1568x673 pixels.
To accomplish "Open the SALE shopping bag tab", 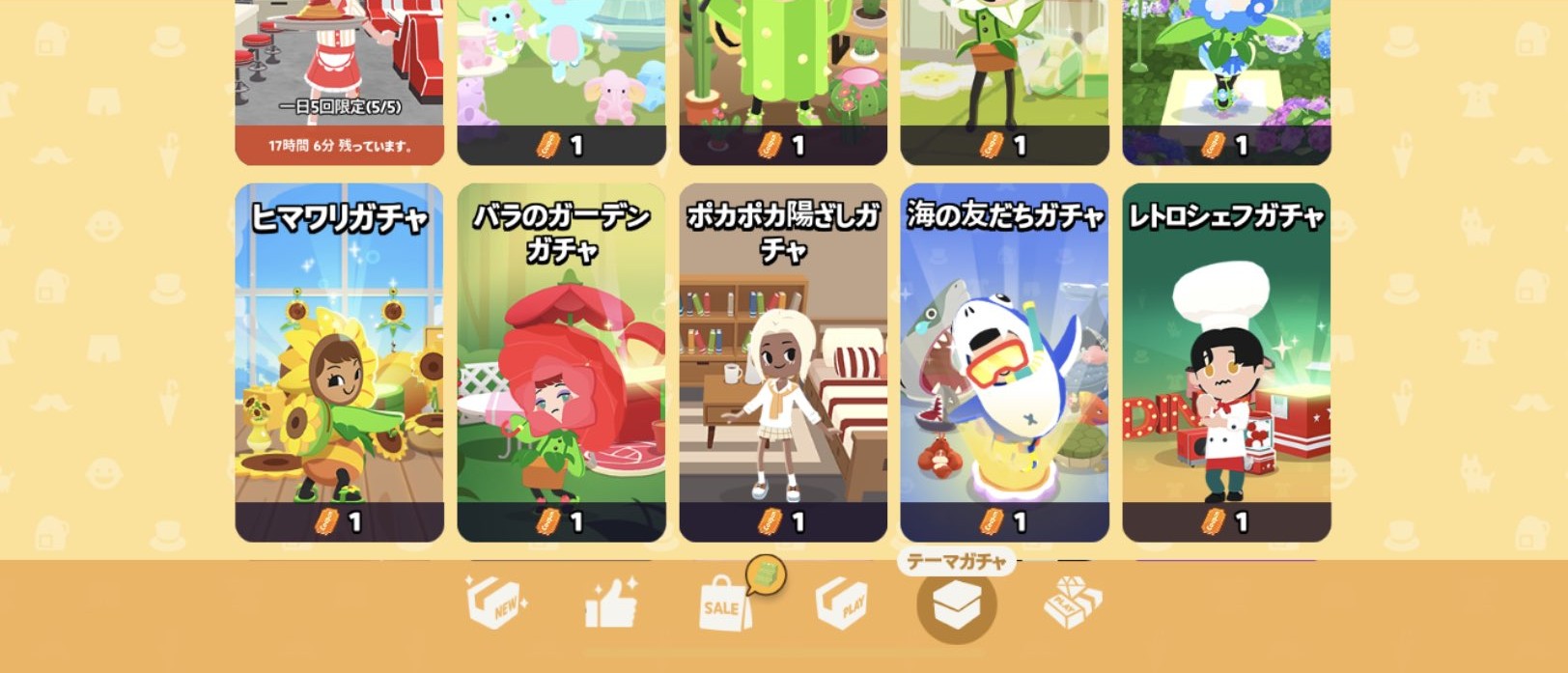I will point(725,604).
